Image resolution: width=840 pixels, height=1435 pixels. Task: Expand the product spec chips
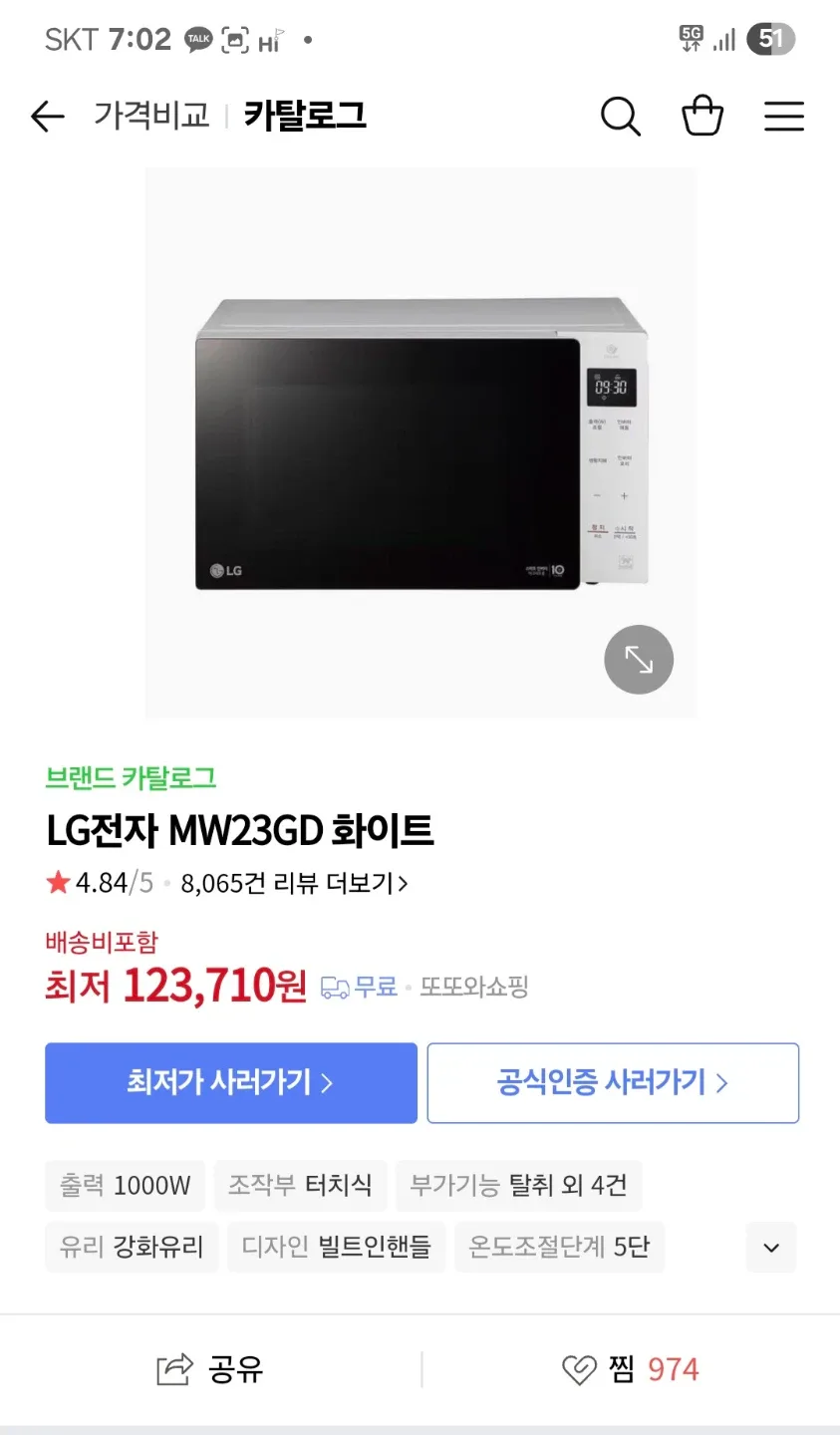[771, 1248]
